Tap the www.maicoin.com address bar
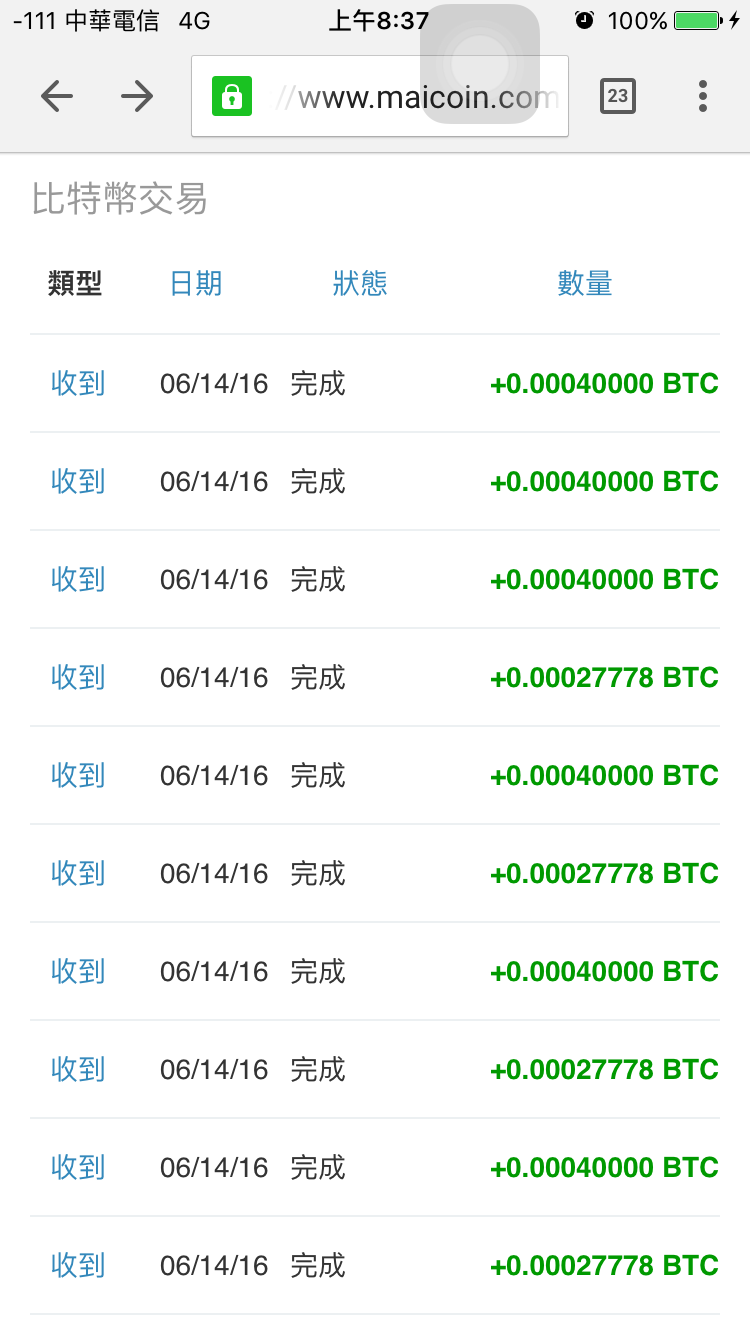 [380, 96]
